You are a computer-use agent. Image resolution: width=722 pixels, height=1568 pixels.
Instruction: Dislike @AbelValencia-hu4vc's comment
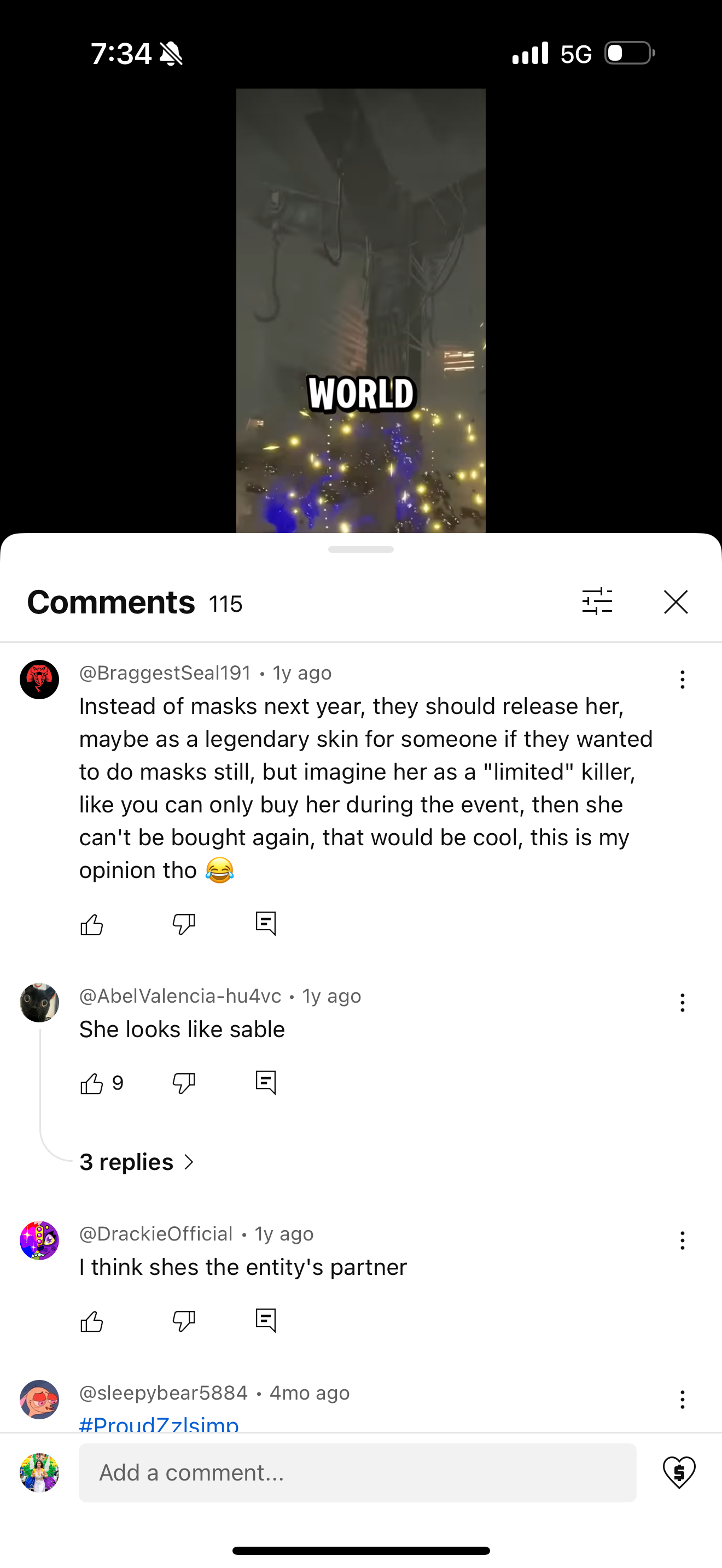(x=183, y=1083)
